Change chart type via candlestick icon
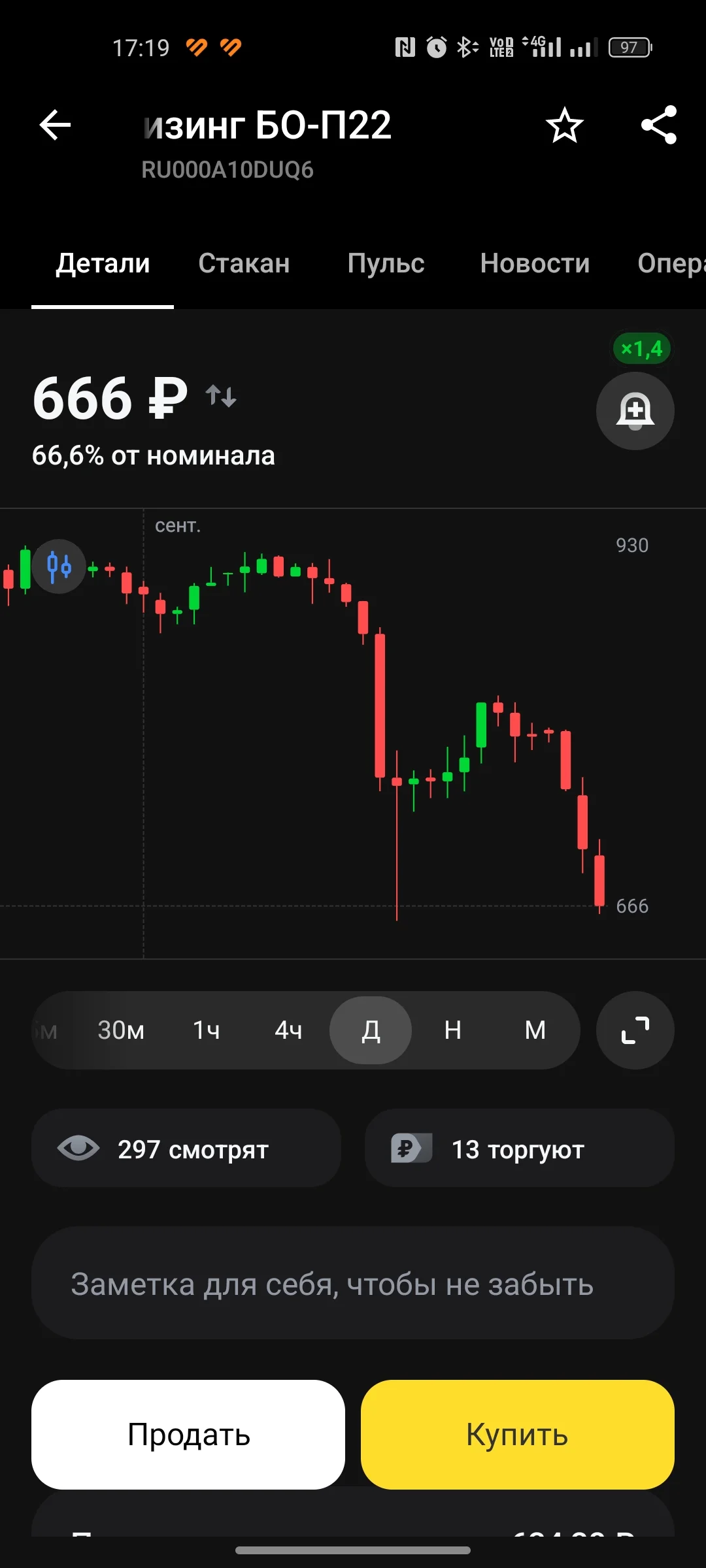 point(59,566)
